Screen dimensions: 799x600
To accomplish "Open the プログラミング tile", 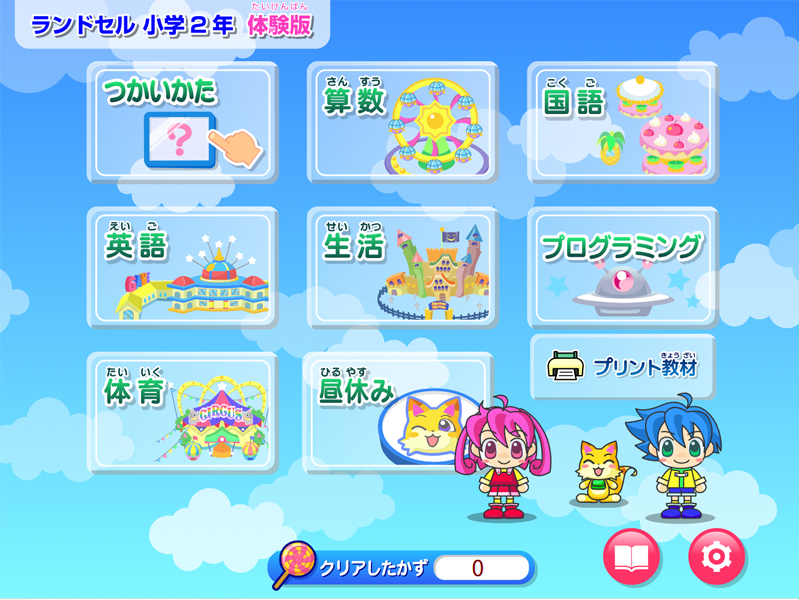I will click(x=622, y=267).
